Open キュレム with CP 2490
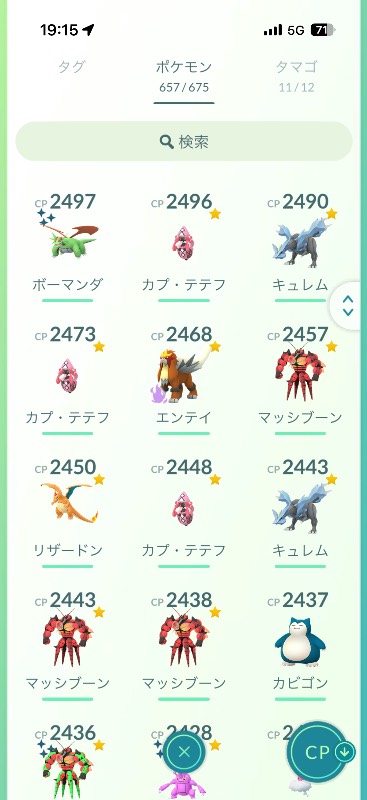This screenshot has height=800, width=367. pos(300,247)
